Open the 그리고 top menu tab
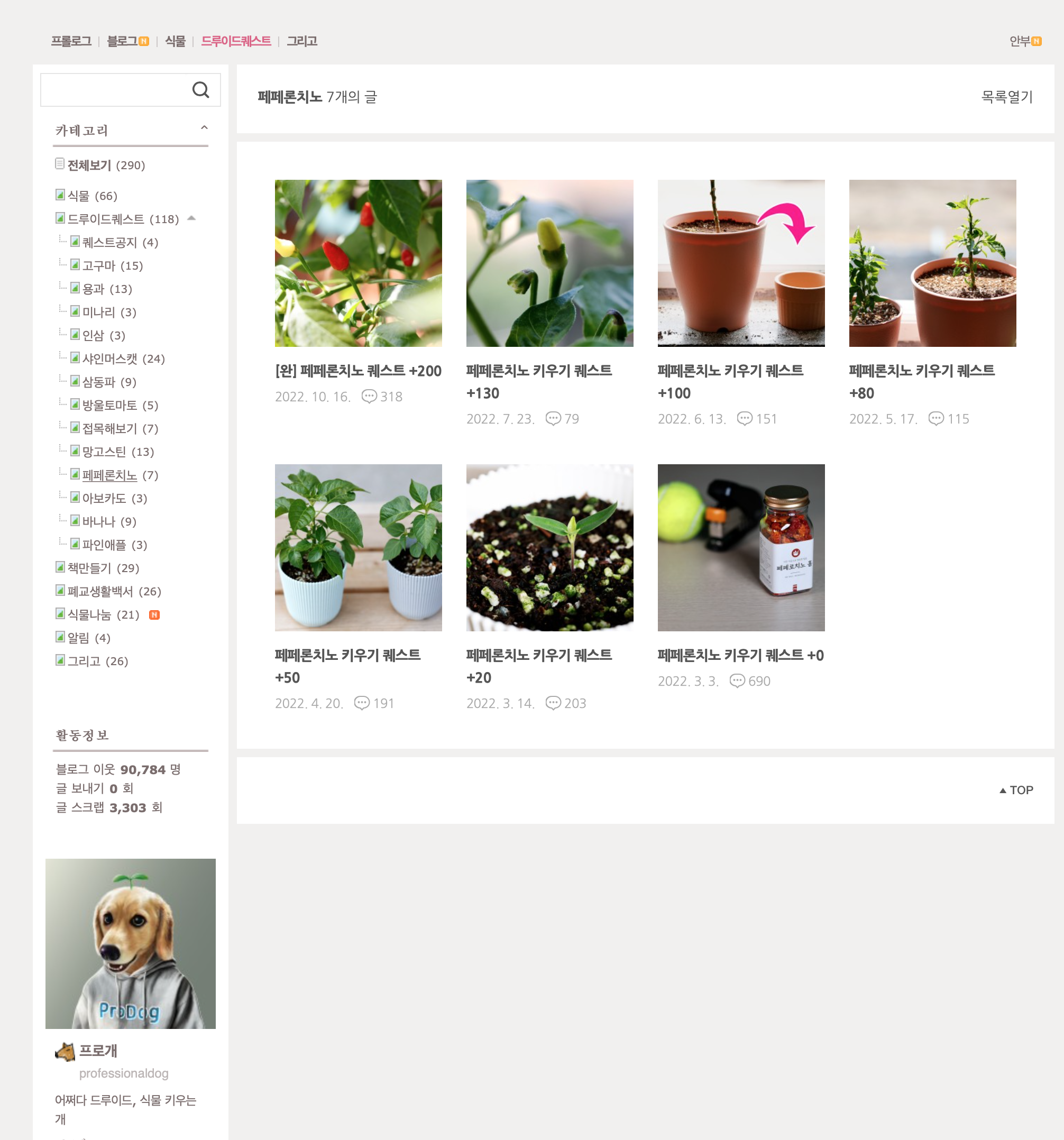Viewport: 1064px width, 1140px height. (x=302, y=41)
